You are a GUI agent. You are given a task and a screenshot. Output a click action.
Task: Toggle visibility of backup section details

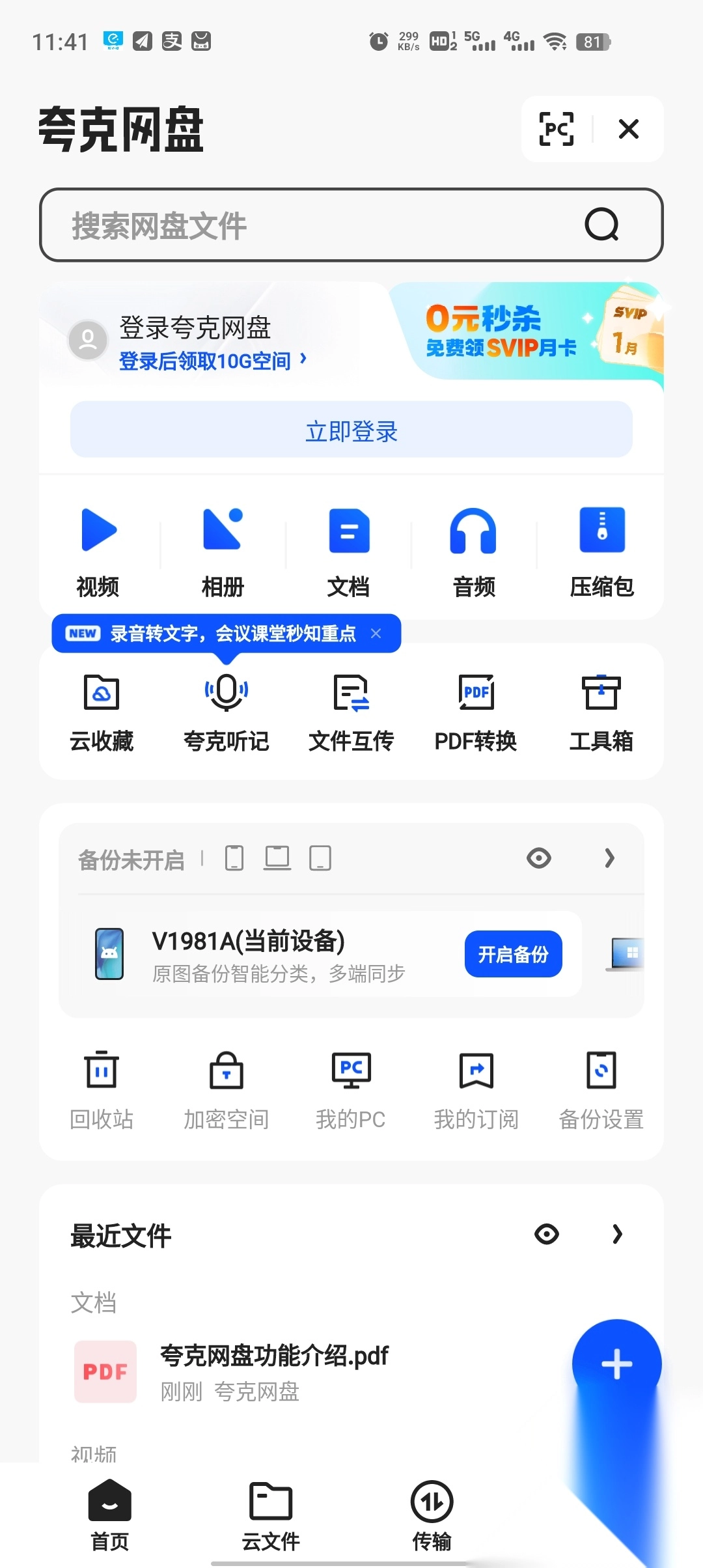pos(539,858)
